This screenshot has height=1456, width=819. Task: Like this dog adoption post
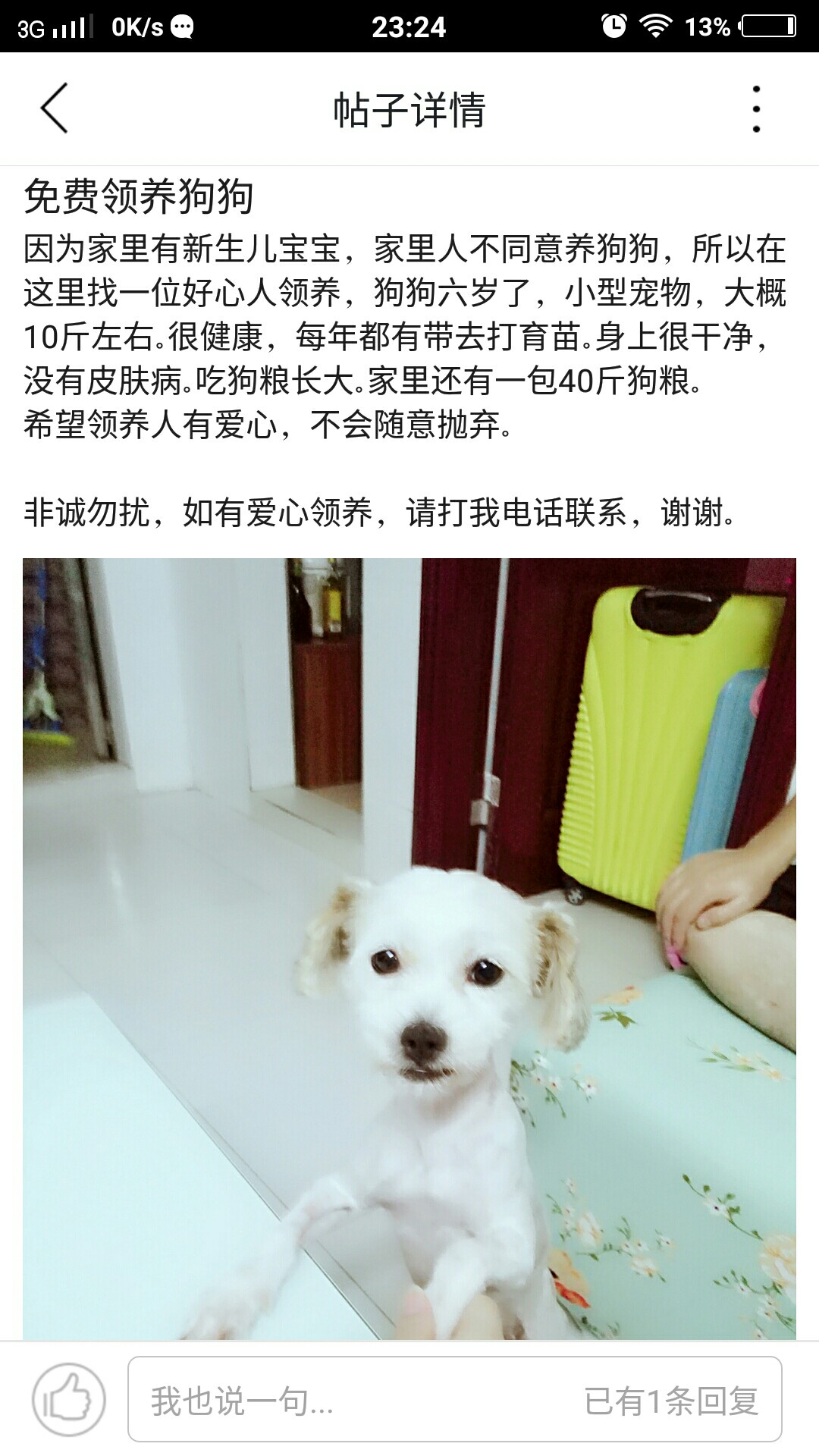(68, 1399)
